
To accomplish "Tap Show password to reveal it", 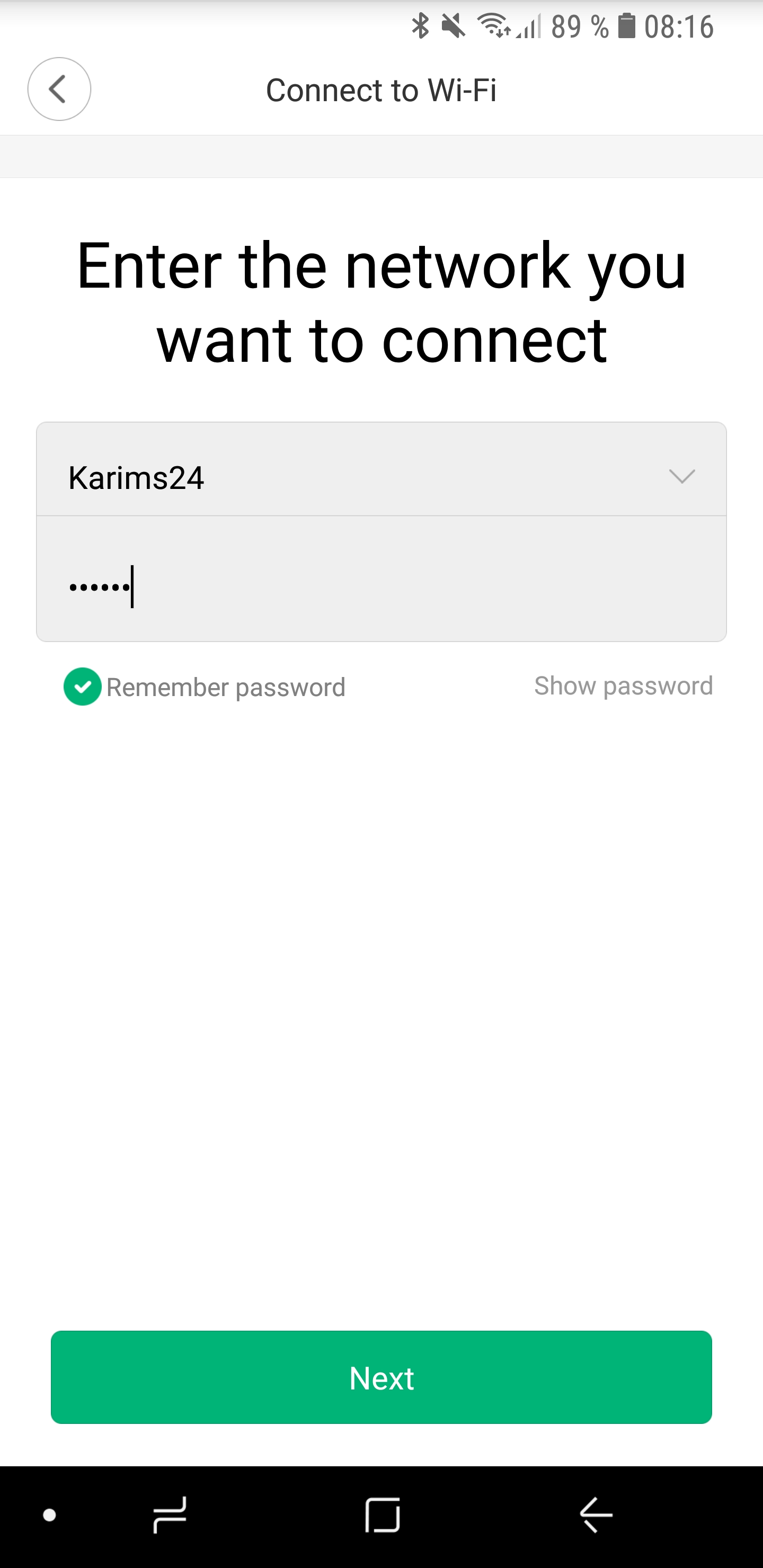I will coord(623,686).
